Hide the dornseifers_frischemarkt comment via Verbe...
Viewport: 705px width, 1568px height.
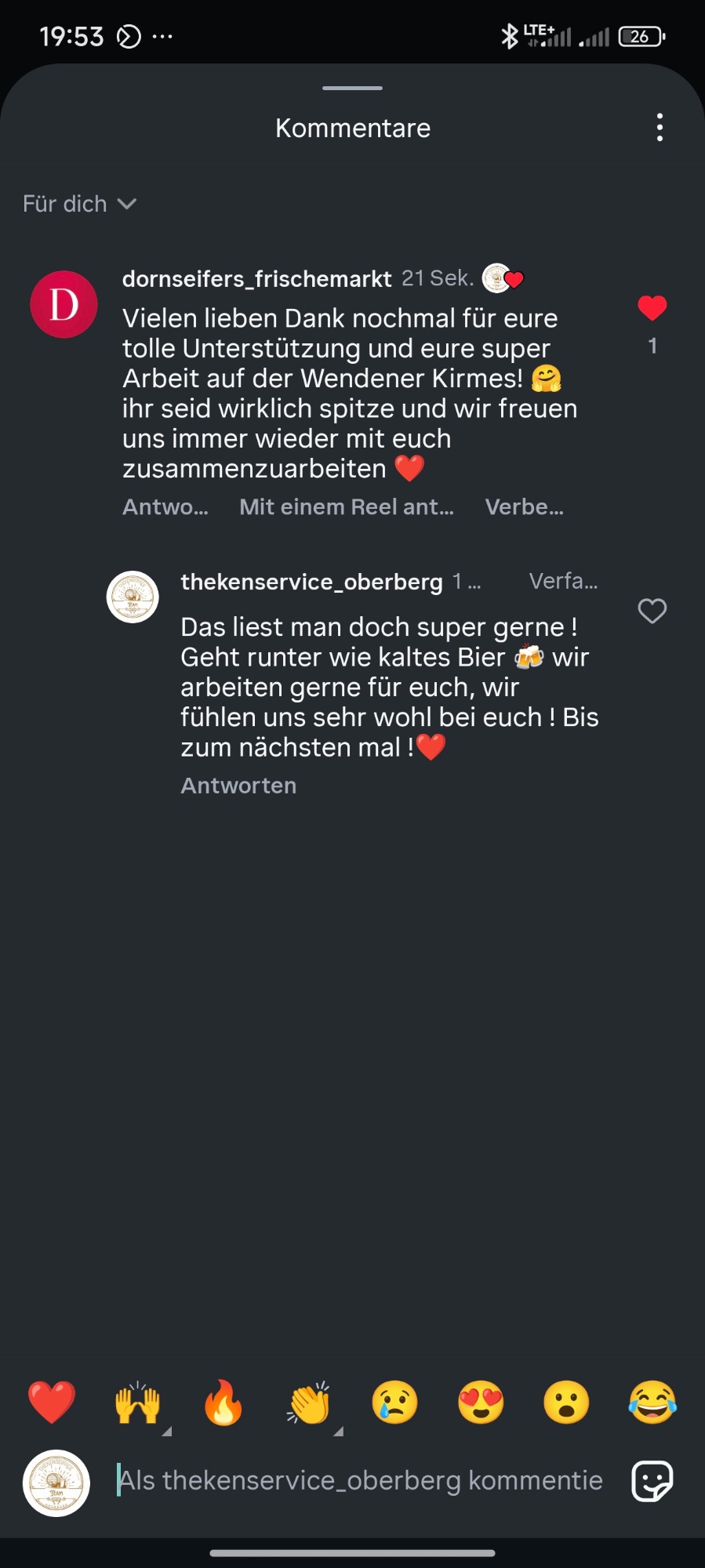[x=525, y=507]
